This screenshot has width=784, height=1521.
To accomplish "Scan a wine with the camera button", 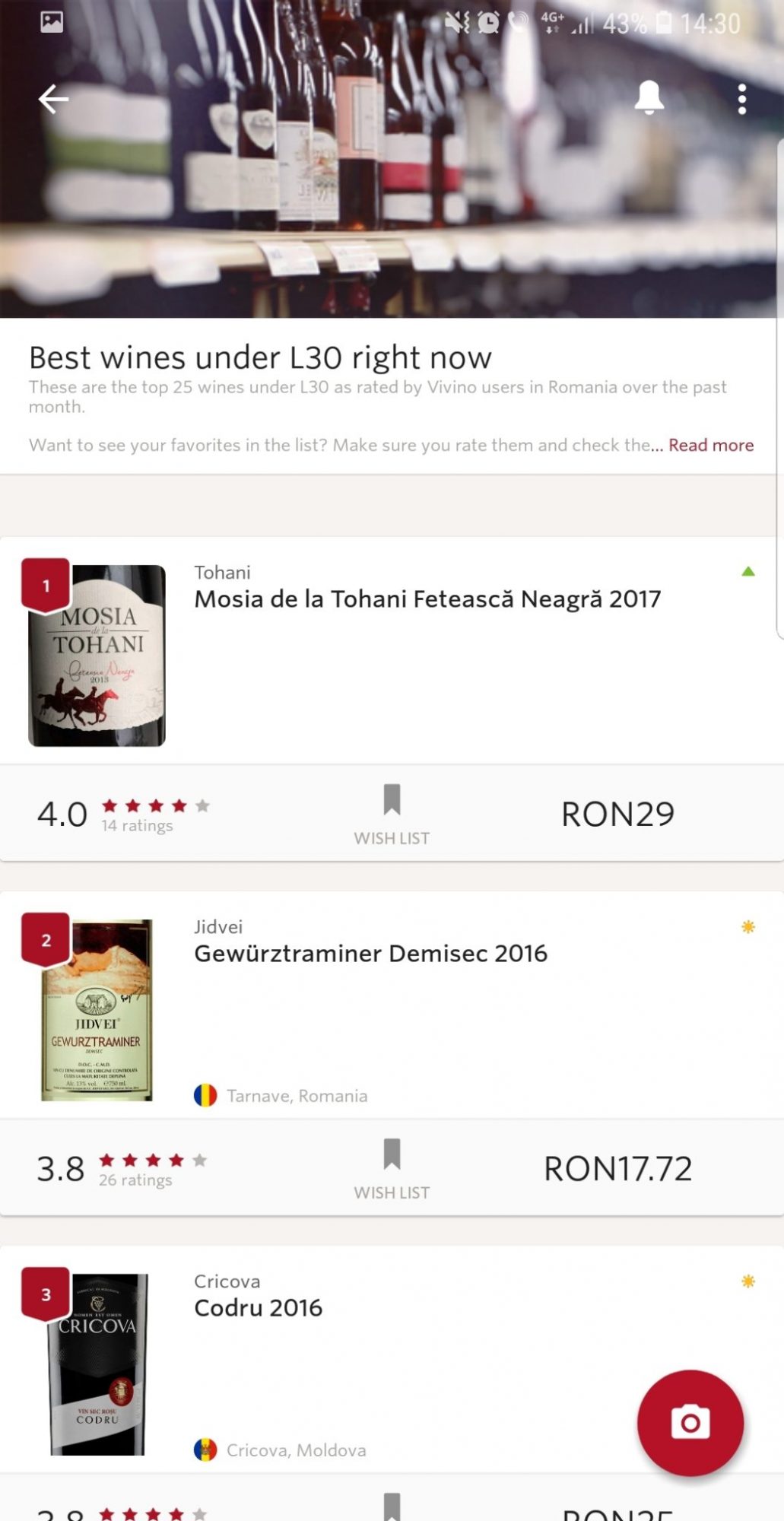I will coord(690,1422).
